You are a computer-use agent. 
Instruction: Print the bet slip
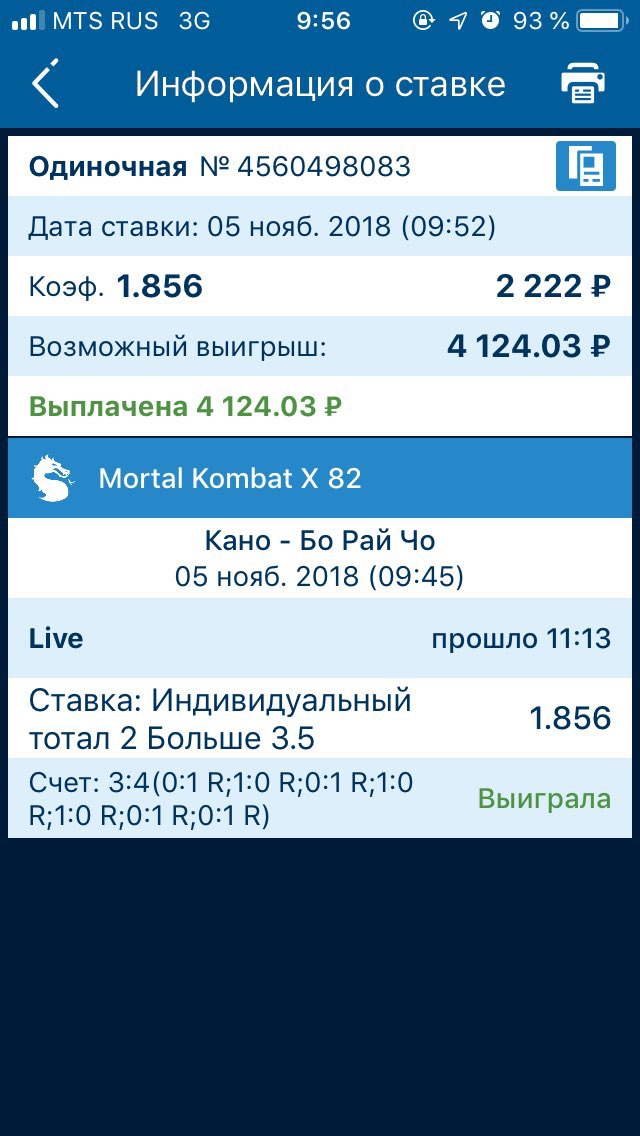582,83
